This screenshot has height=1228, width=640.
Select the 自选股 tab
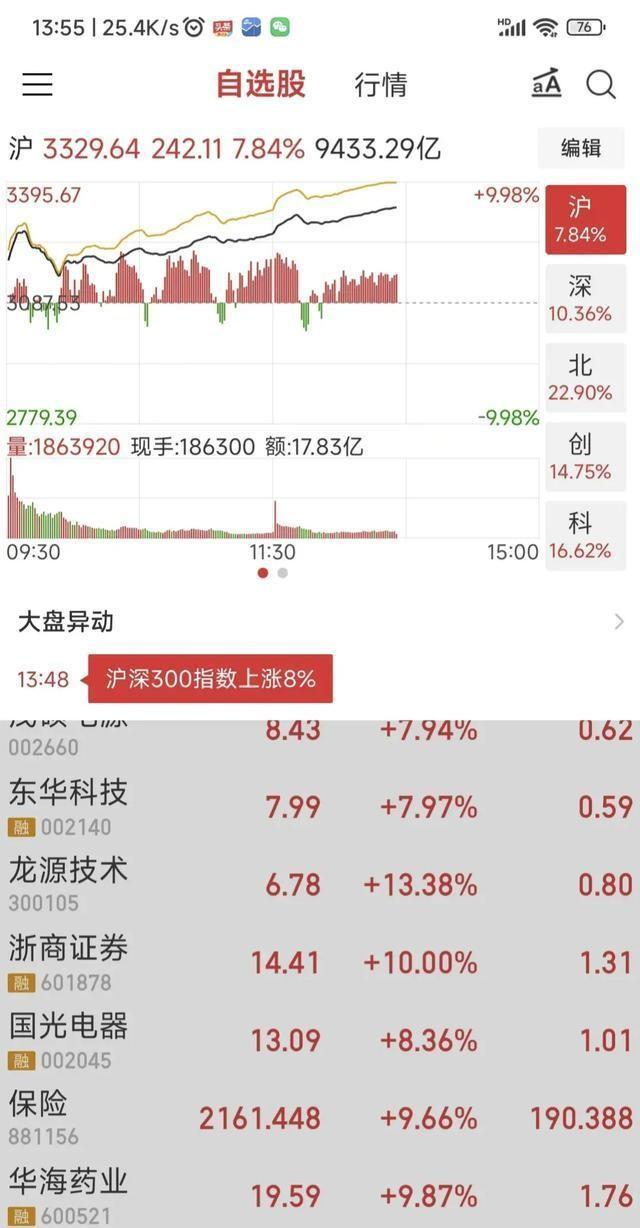[260, 84]
